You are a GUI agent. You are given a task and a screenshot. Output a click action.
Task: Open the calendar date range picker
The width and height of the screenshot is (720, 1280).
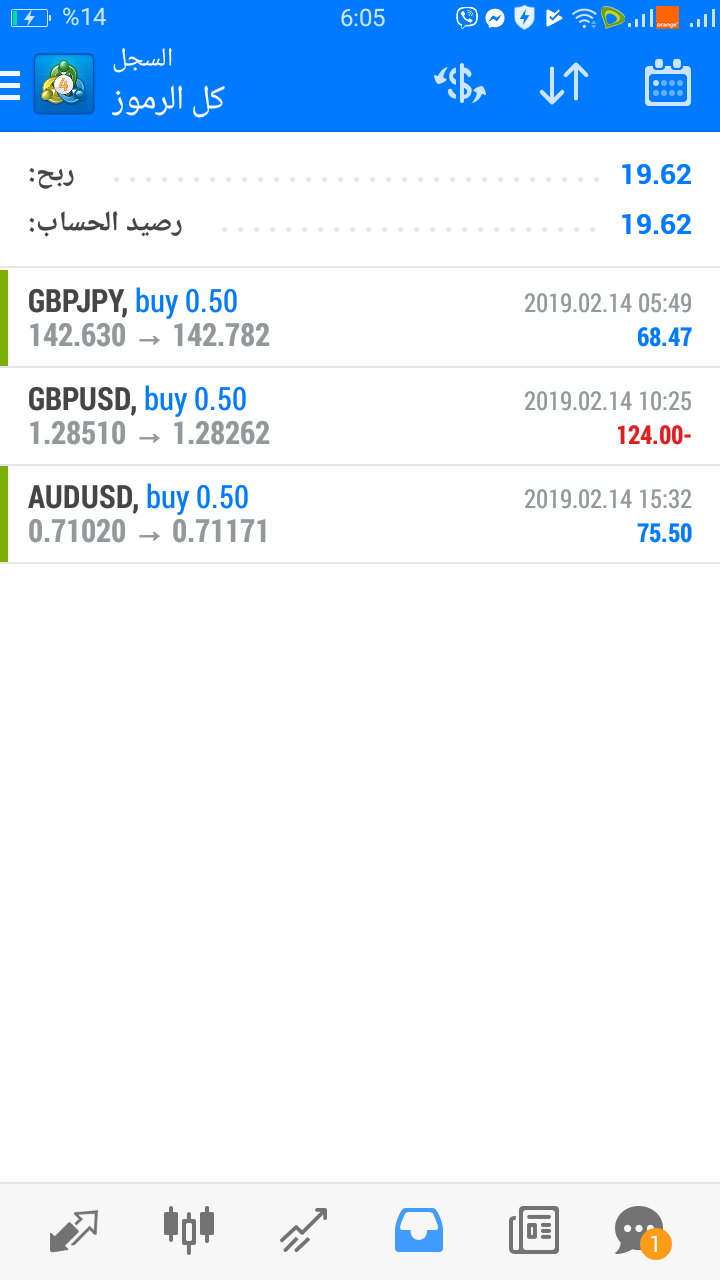667,84
